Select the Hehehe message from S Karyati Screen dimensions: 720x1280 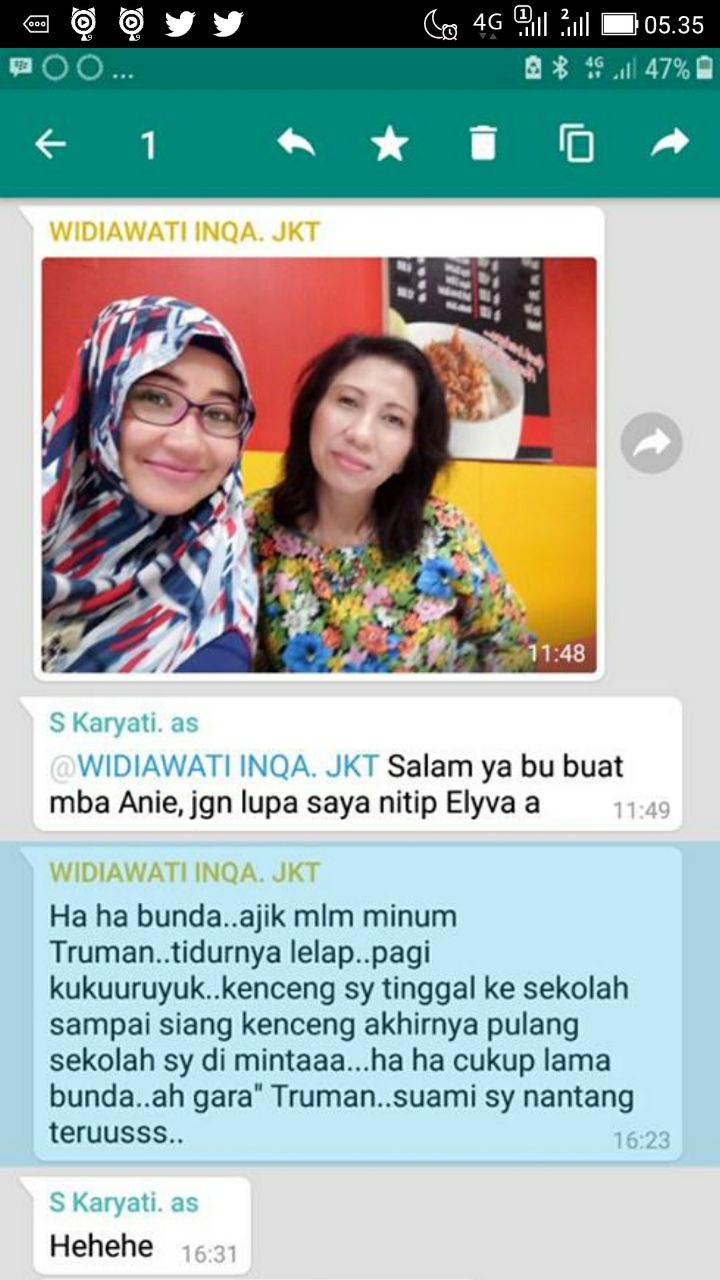coord(135,1227)
